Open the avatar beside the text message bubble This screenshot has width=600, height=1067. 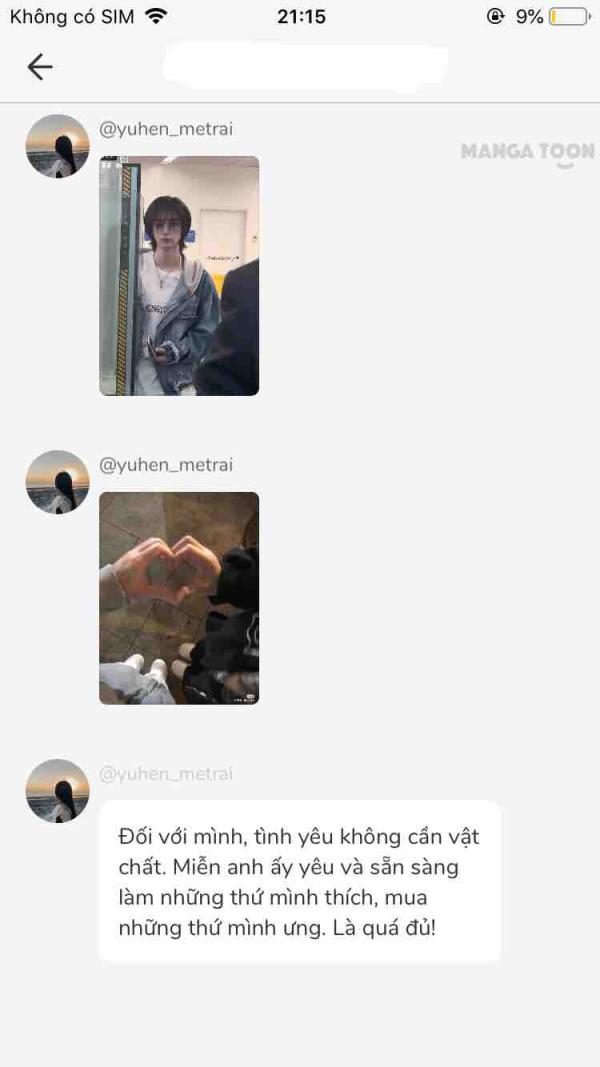(57, 791)
